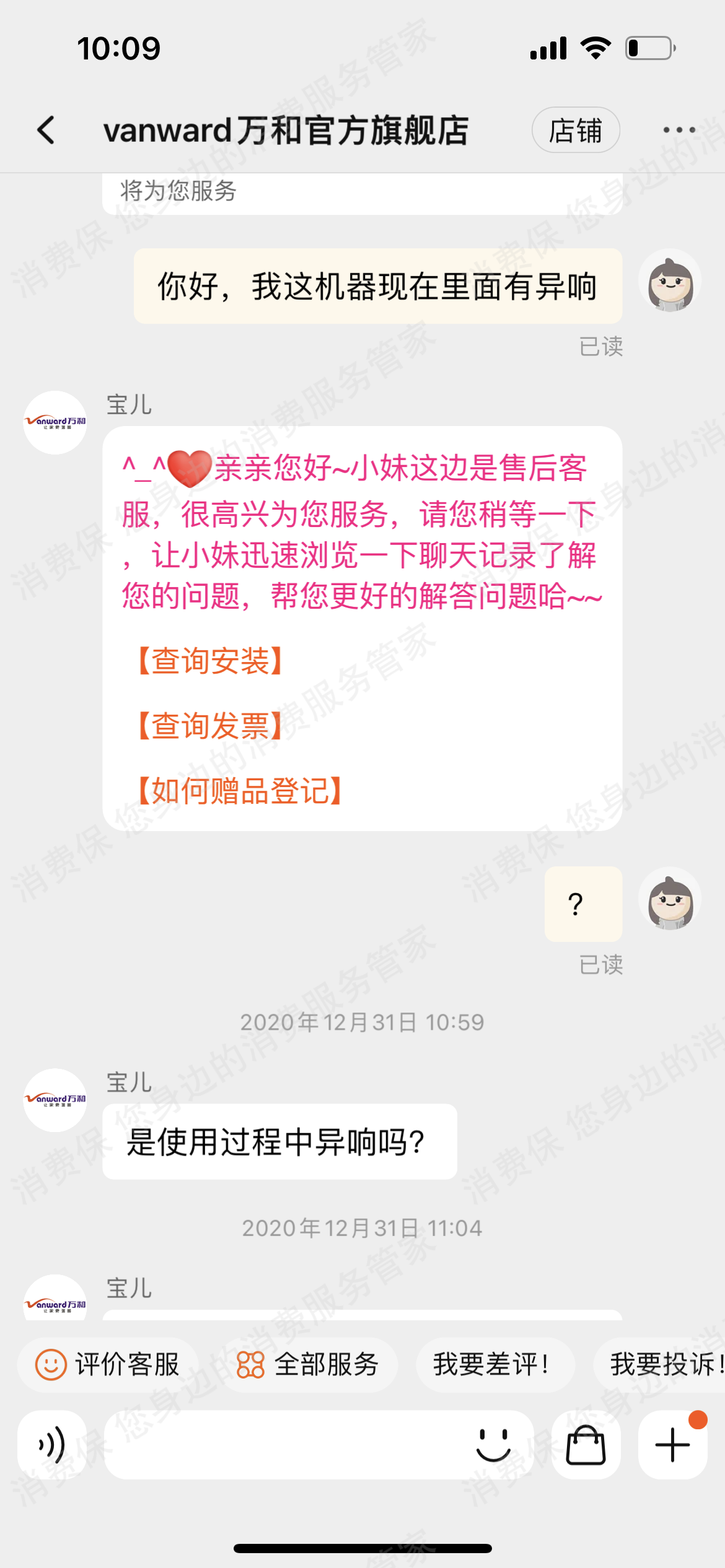Open the three-dot overflow menu
Viewport: 725px width, 1568px height.
point(679,130)
